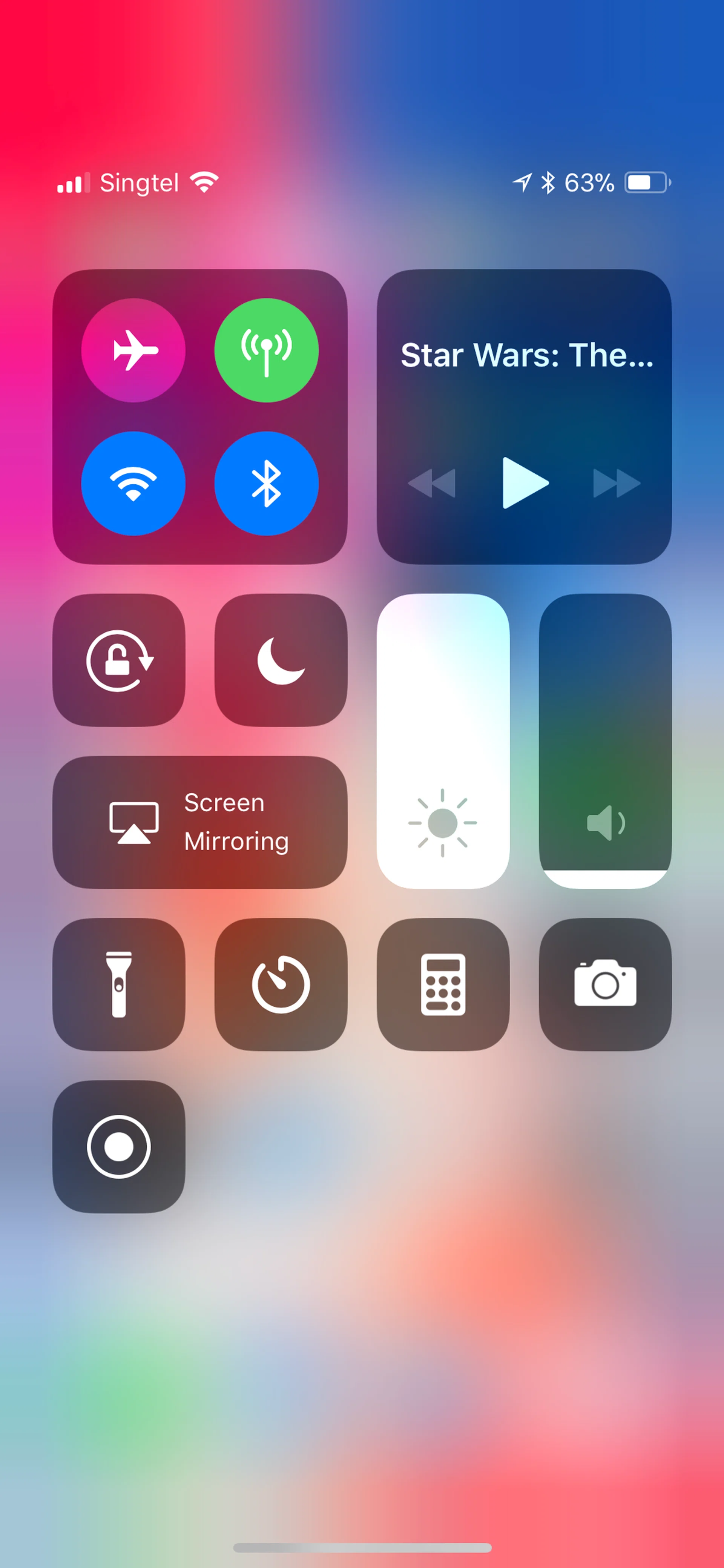
Task: Launch the calculator
Action: [443, 984]
